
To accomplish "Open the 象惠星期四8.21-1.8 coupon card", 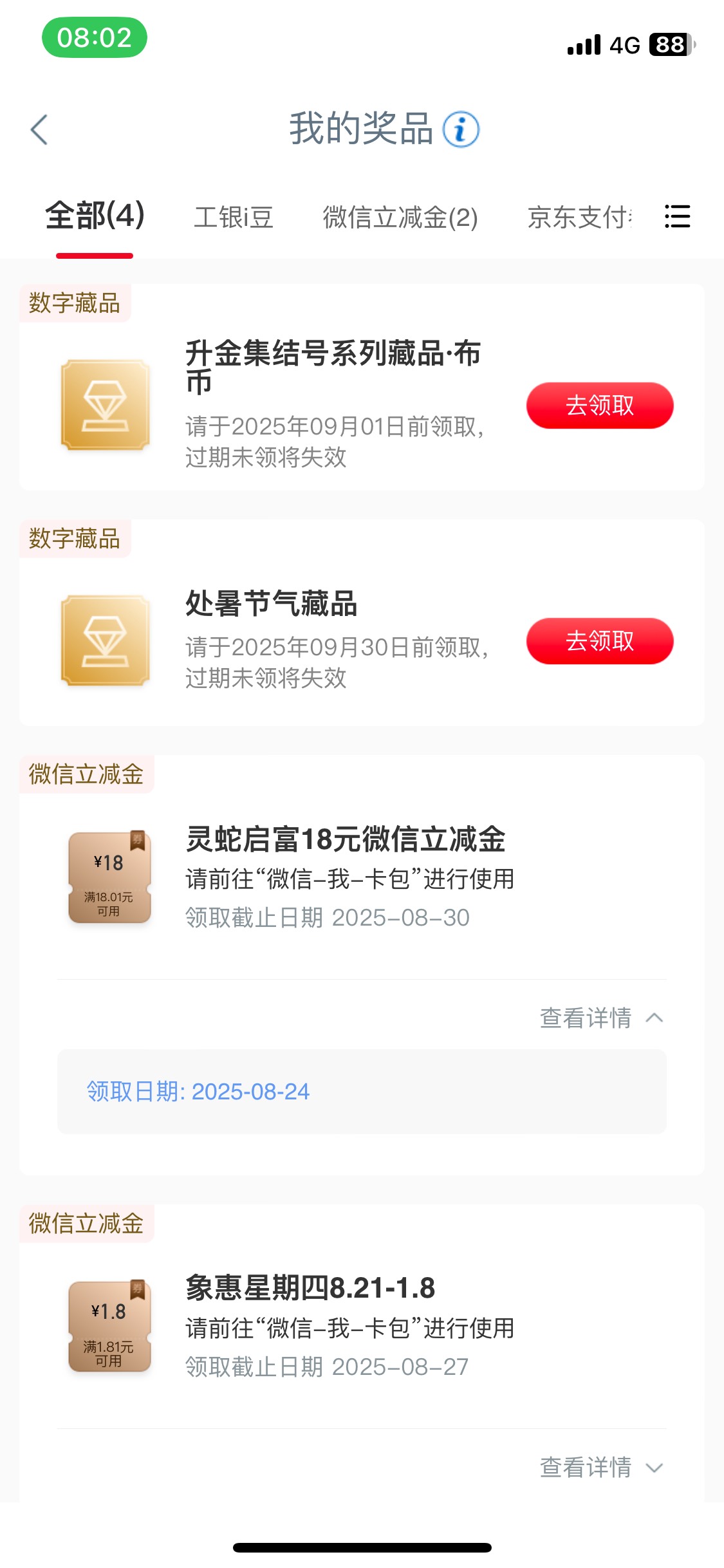I will tap(362, 1327).
